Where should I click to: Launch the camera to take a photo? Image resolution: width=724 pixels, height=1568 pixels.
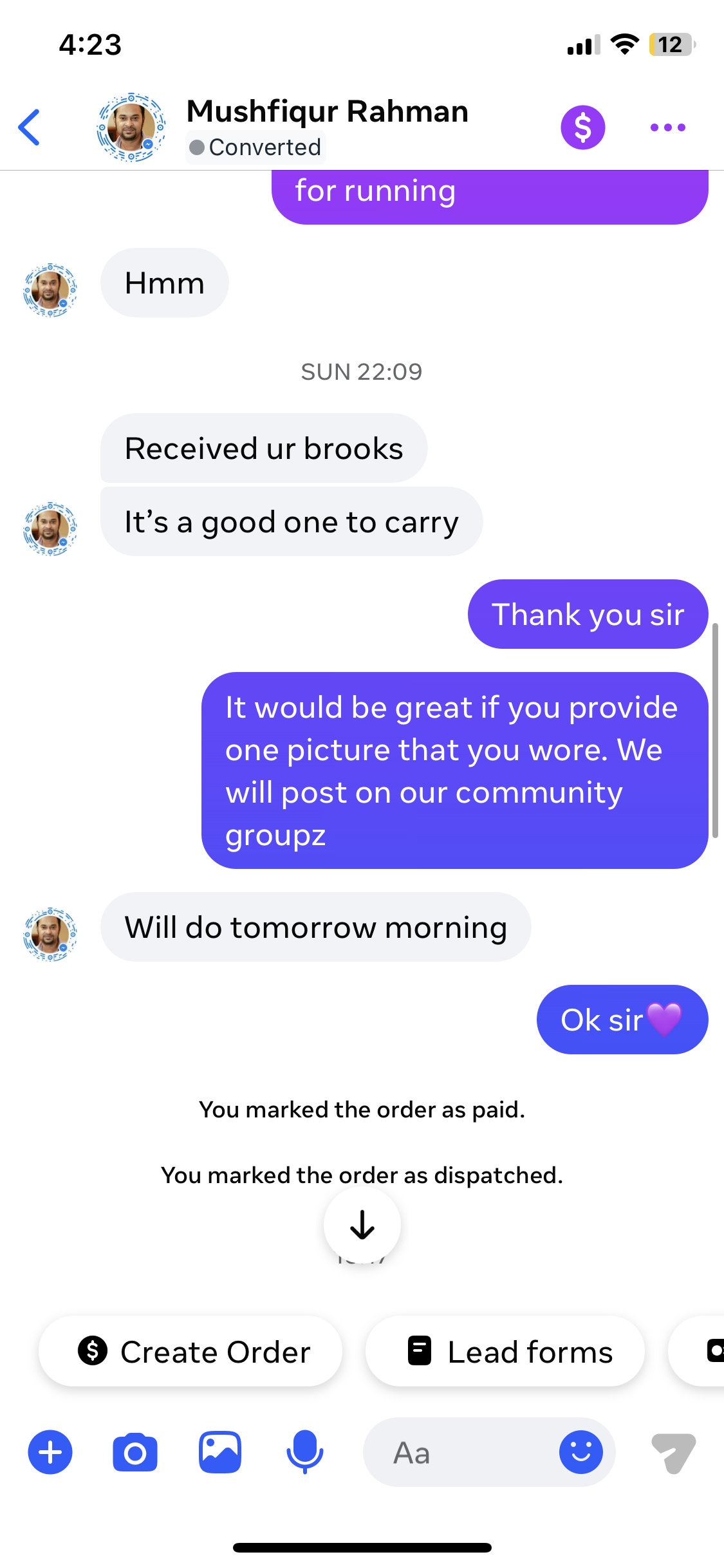coord(135,1452)
